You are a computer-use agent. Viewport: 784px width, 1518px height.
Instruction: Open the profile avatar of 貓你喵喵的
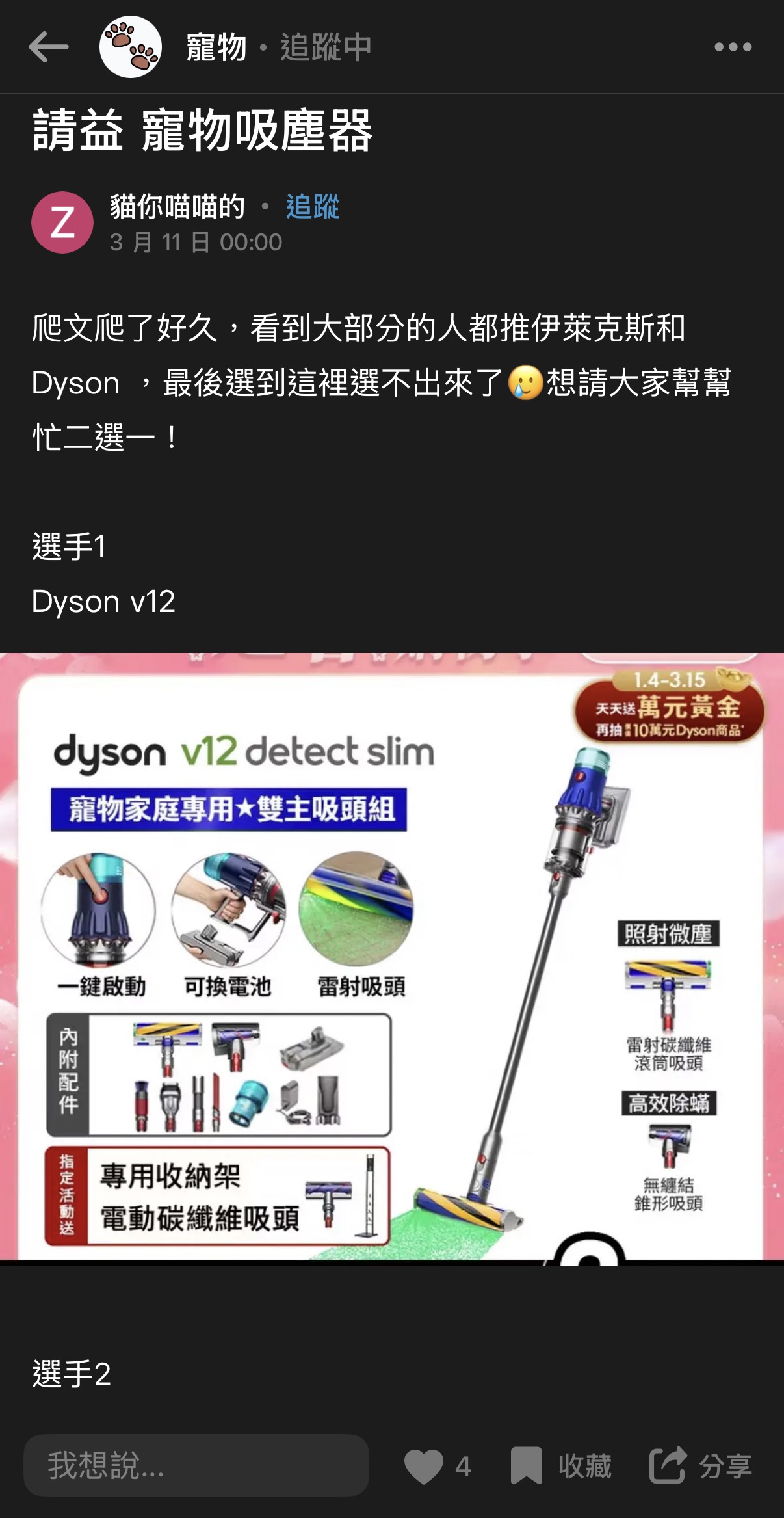click(x=62, y=222)
